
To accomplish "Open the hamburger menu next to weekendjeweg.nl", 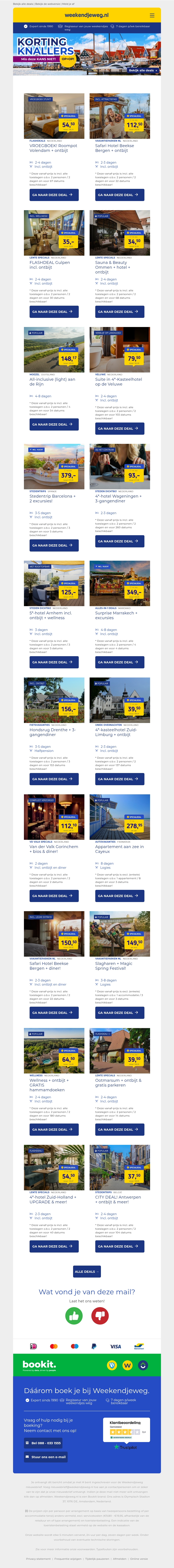I will [152, 15].
